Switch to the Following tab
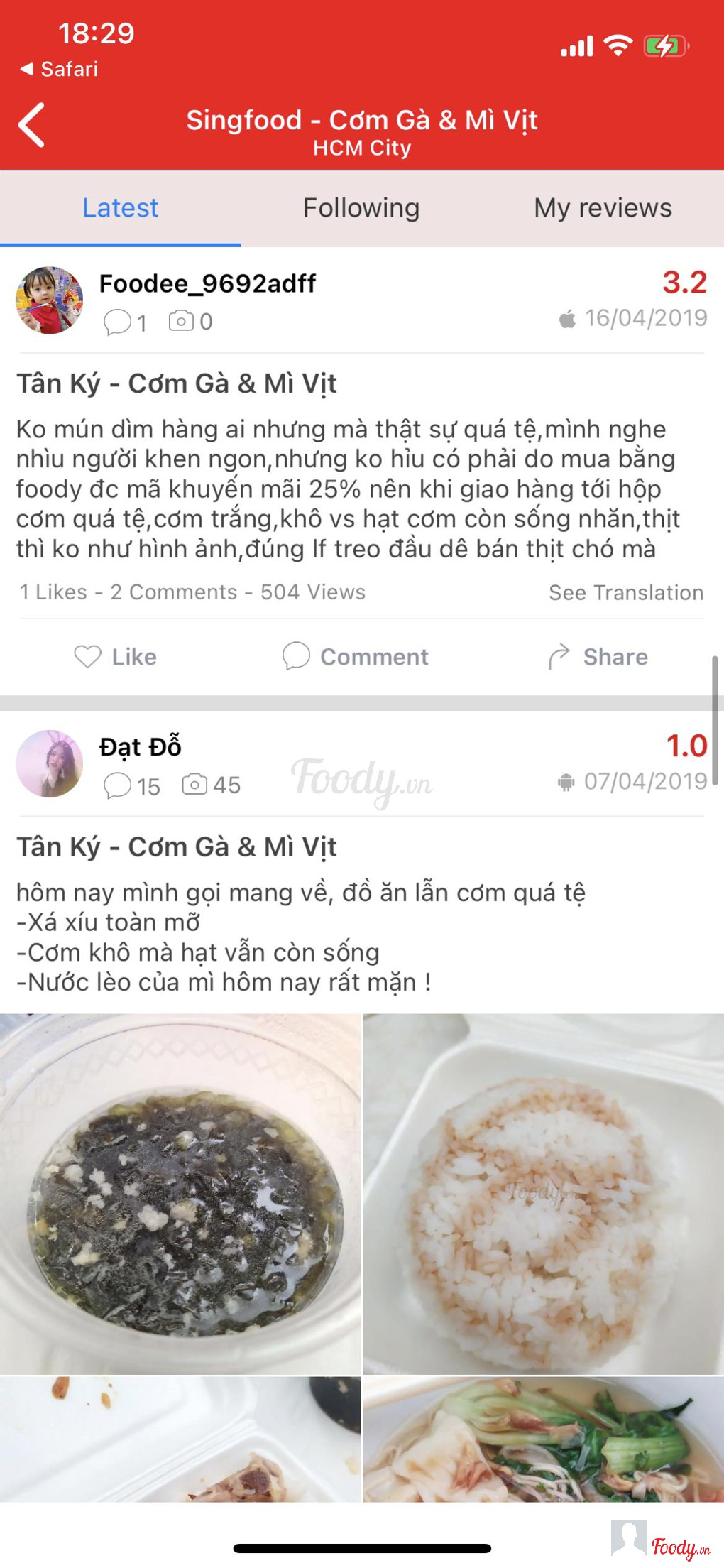Screen dimensions: 724x1568 361,208
